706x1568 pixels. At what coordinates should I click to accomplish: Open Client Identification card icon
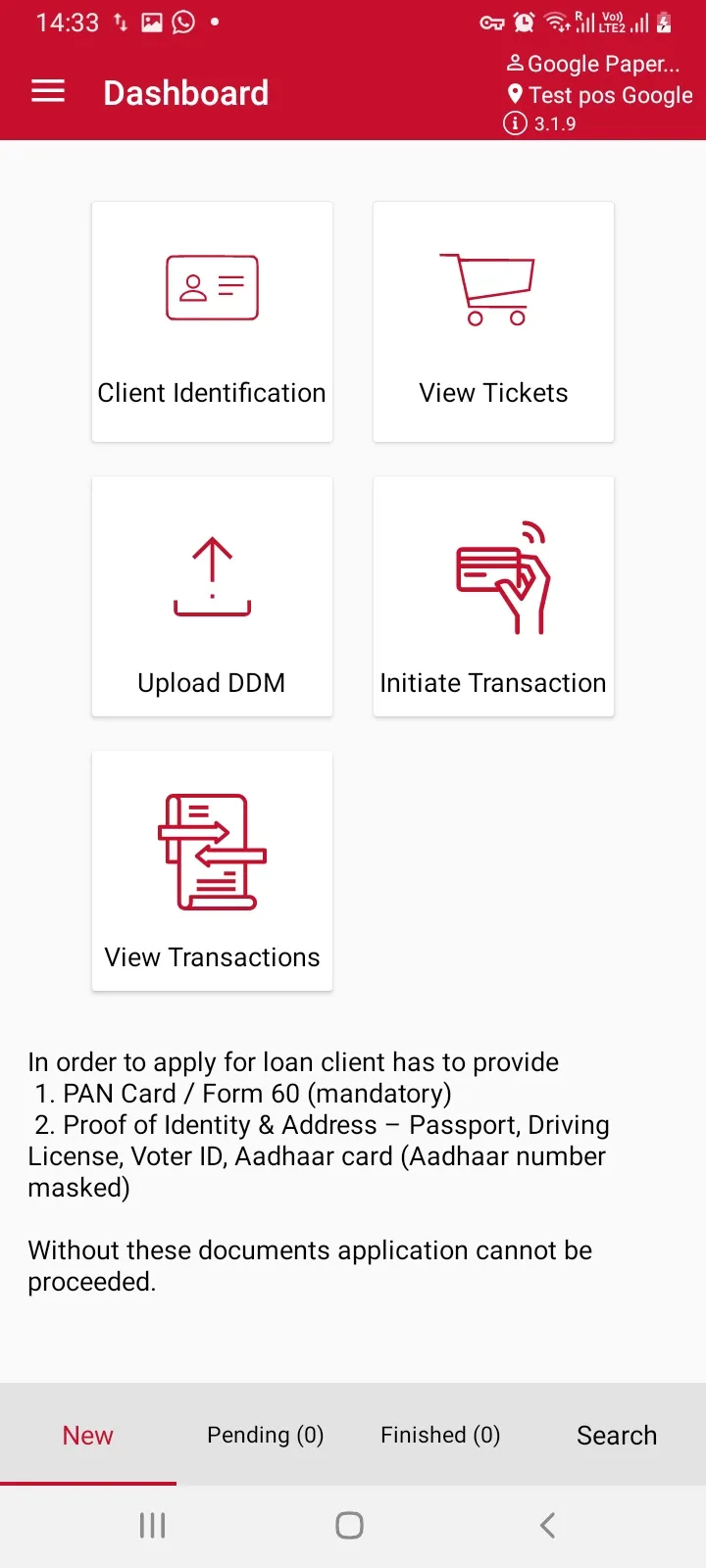click(212, 287)
